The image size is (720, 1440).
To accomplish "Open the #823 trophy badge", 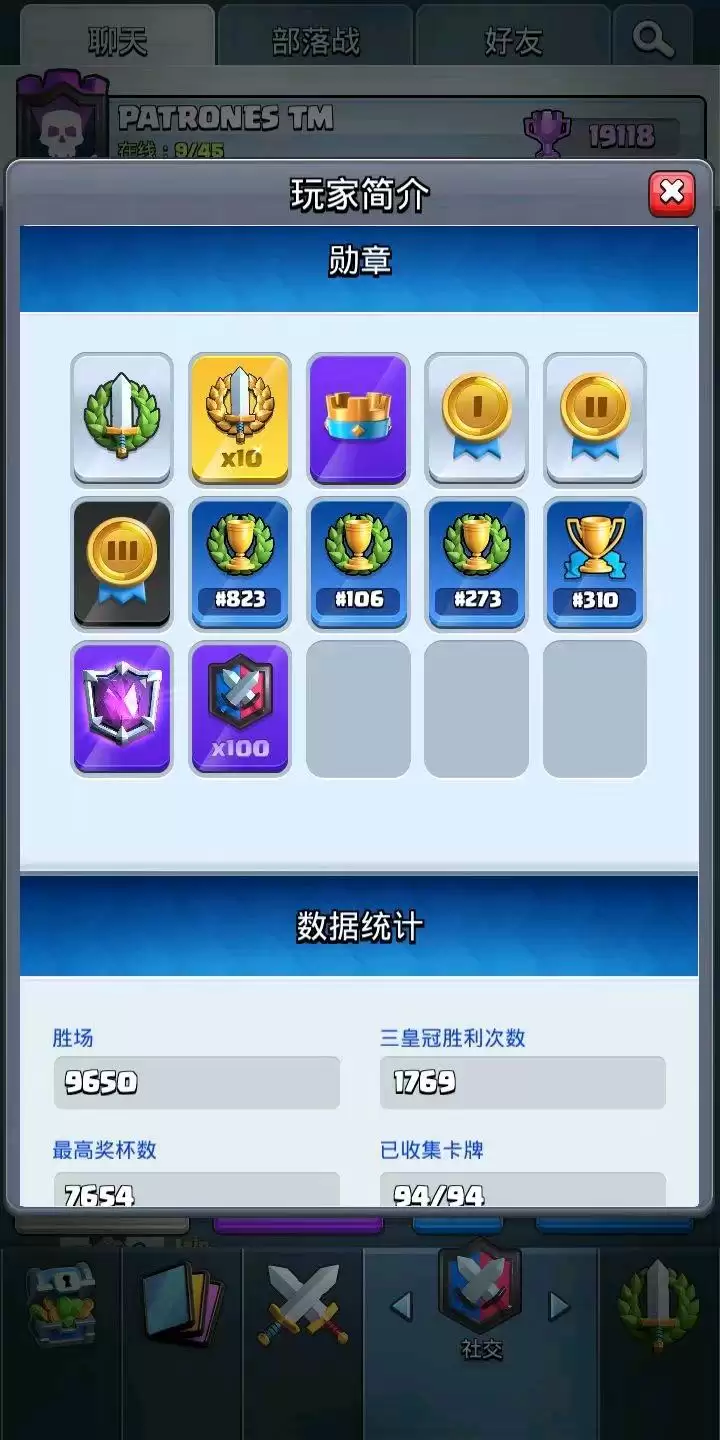I will pos(240,563).
